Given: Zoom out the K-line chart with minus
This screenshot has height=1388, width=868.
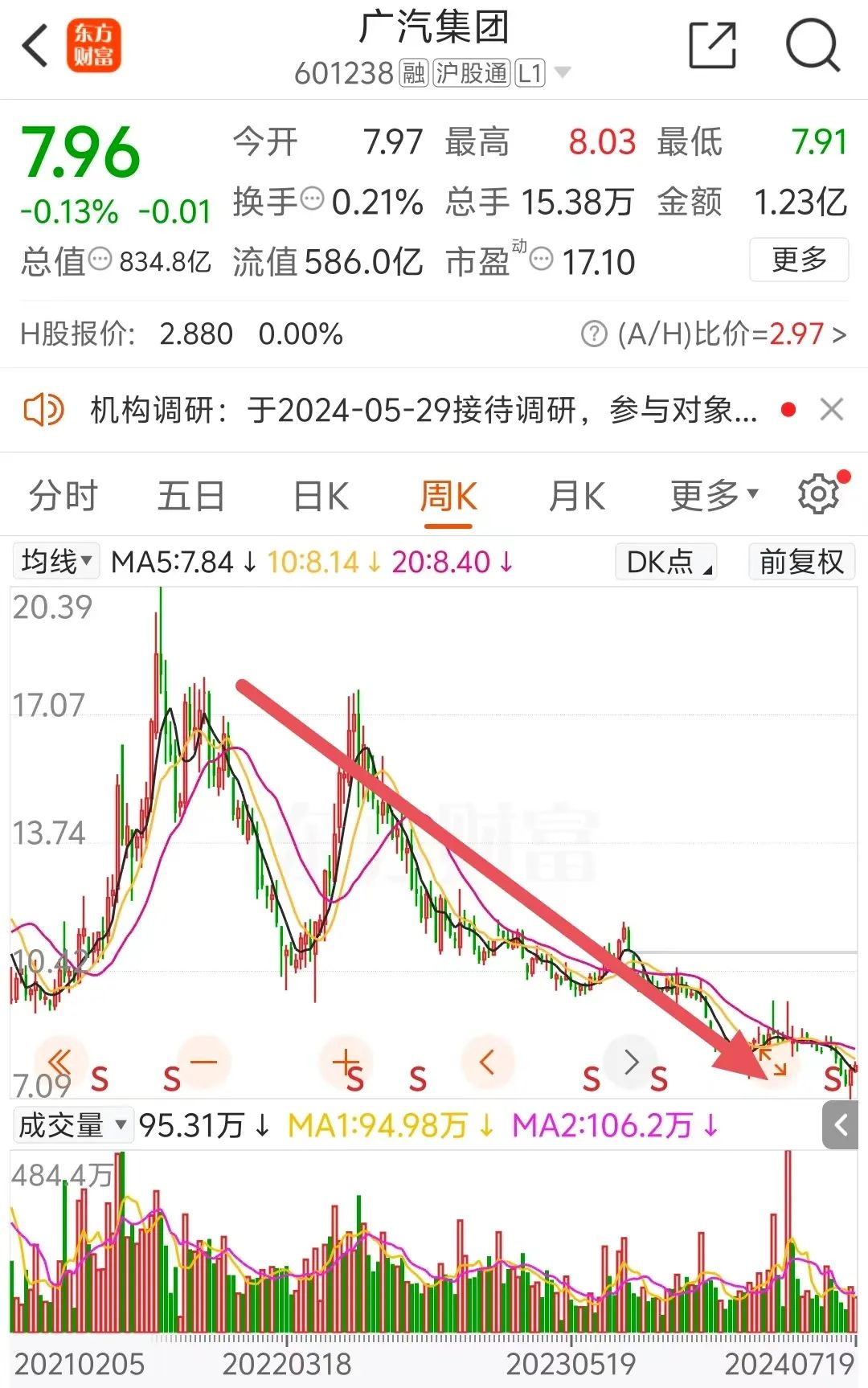Looking at the screenshot, I should pyautogui.click(x=203, y=1062).
